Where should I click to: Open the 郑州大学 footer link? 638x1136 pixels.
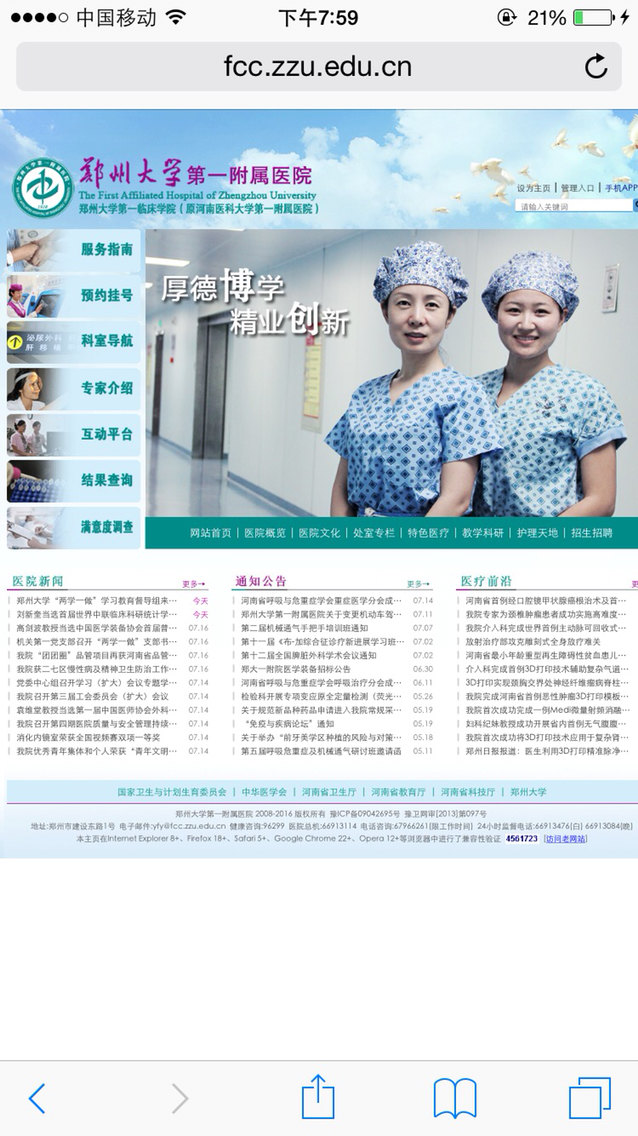pyautogui.click(x=528, y=791)
